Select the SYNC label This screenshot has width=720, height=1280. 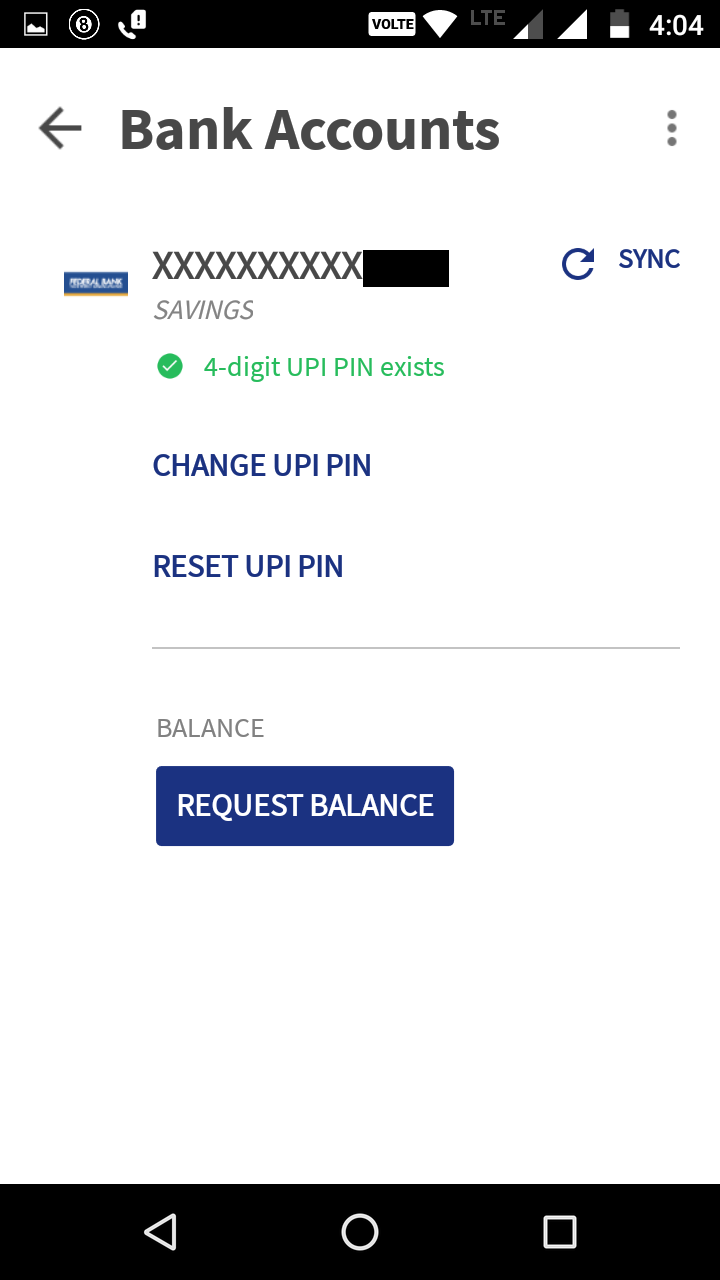pyautogui.click(x=649, y=259)
